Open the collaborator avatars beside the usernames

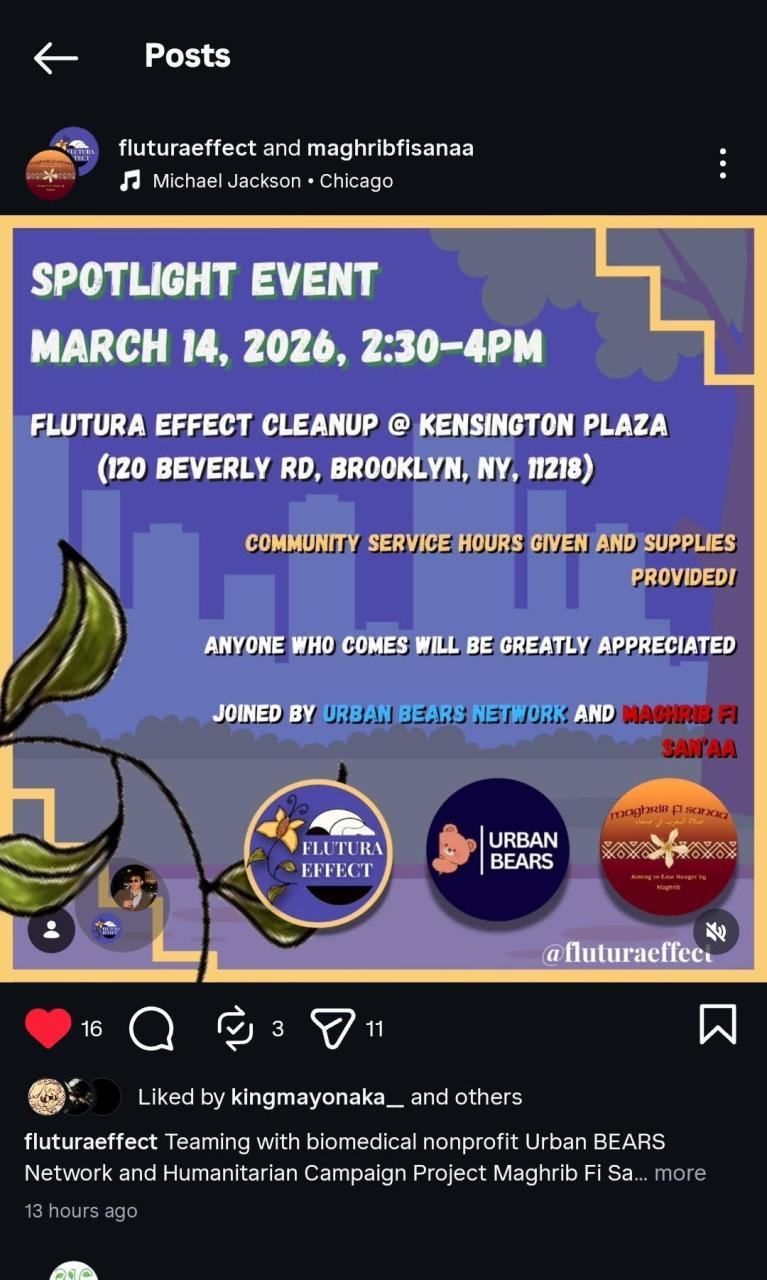click(61, 163)
